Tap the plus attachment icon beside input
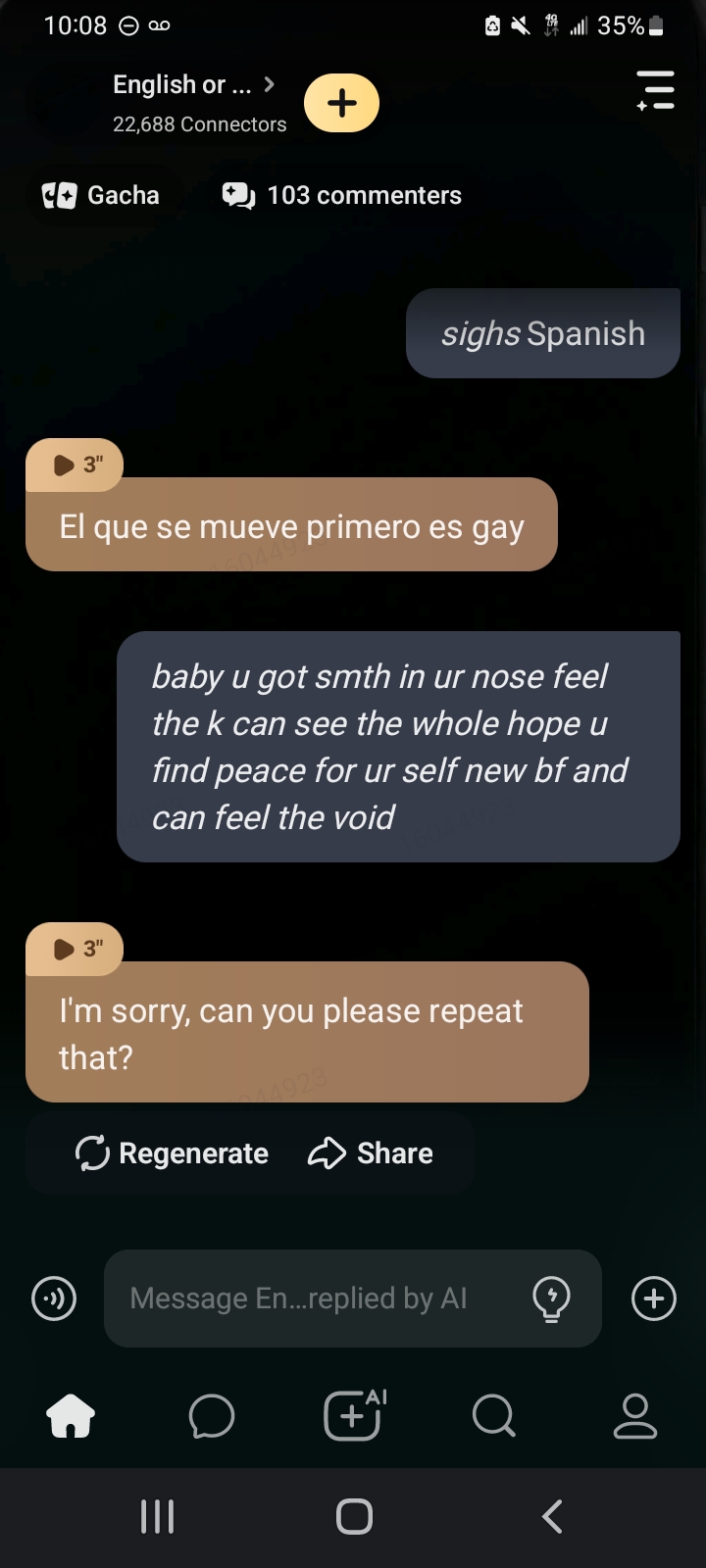 [653, 1298]
